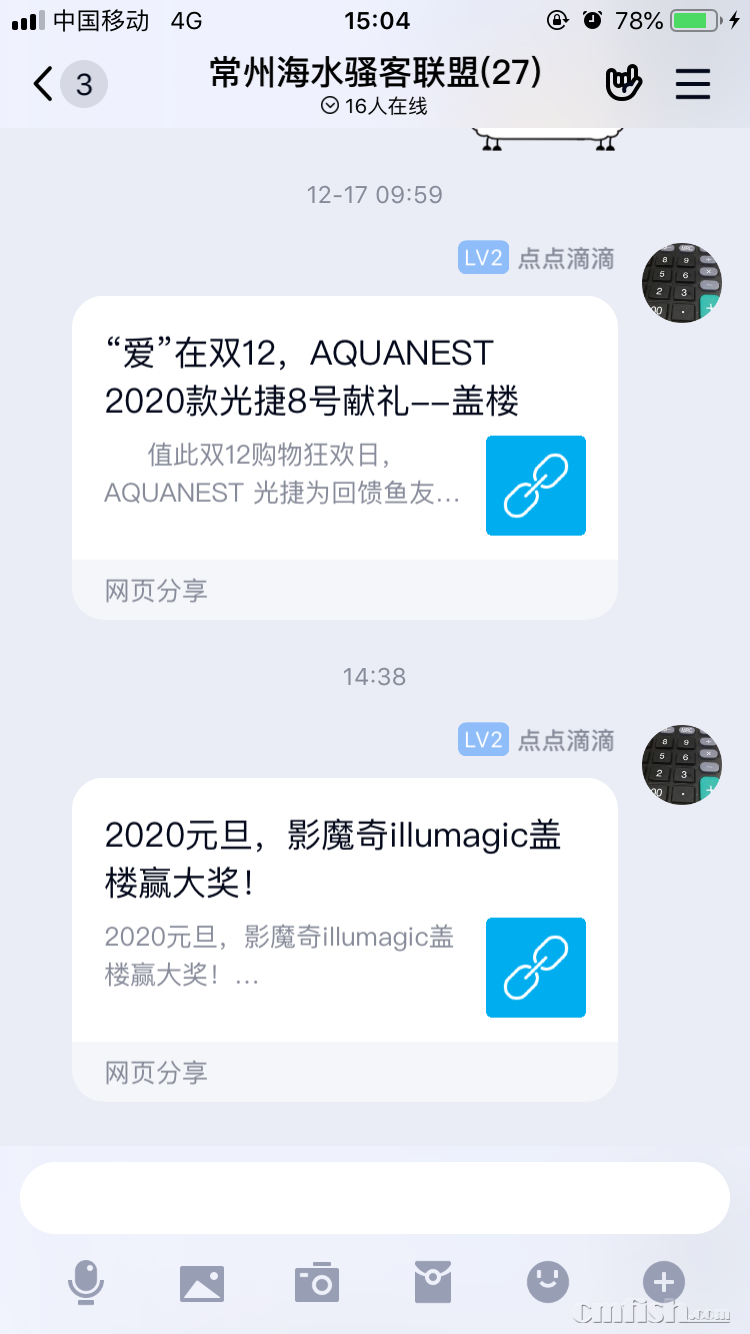The height and width of the screenshot is (1334, 750).
Task: Open the AQUANEST 2020款光捷8号 shared link
Action: [x=344, y=457]
